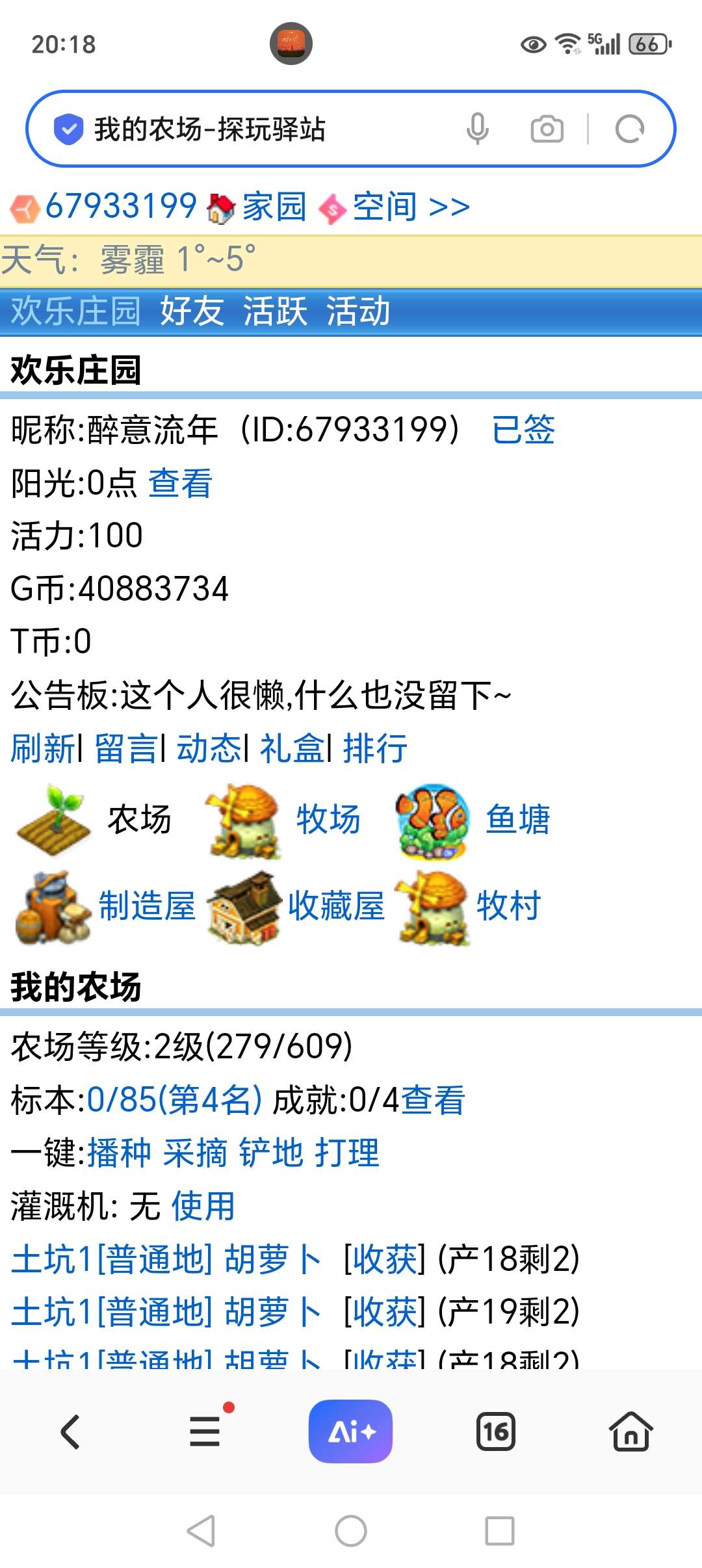Open the Ai+ assistant button
This screenshot has width=702, height=1568.
click(350, 1431)
